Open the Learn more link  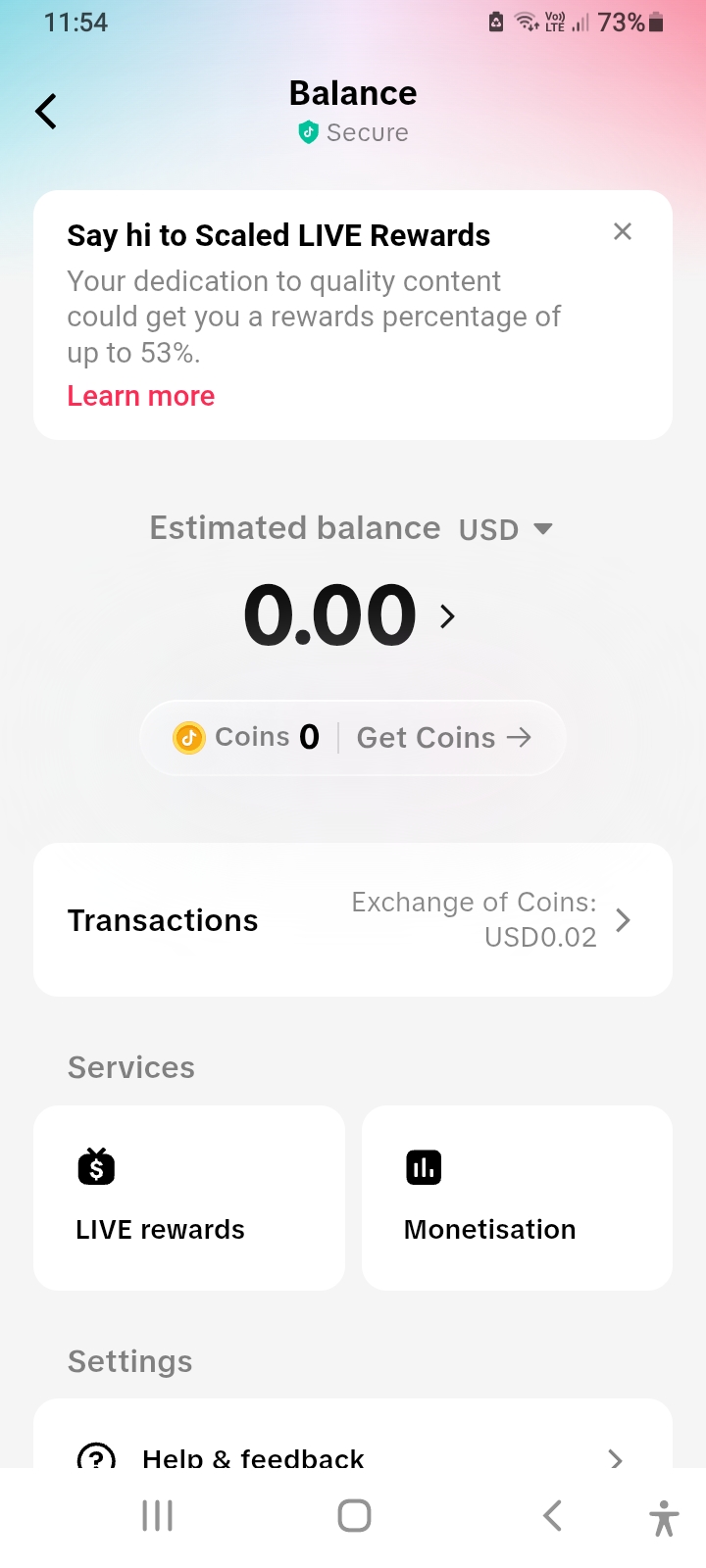[x=141, y=396]
